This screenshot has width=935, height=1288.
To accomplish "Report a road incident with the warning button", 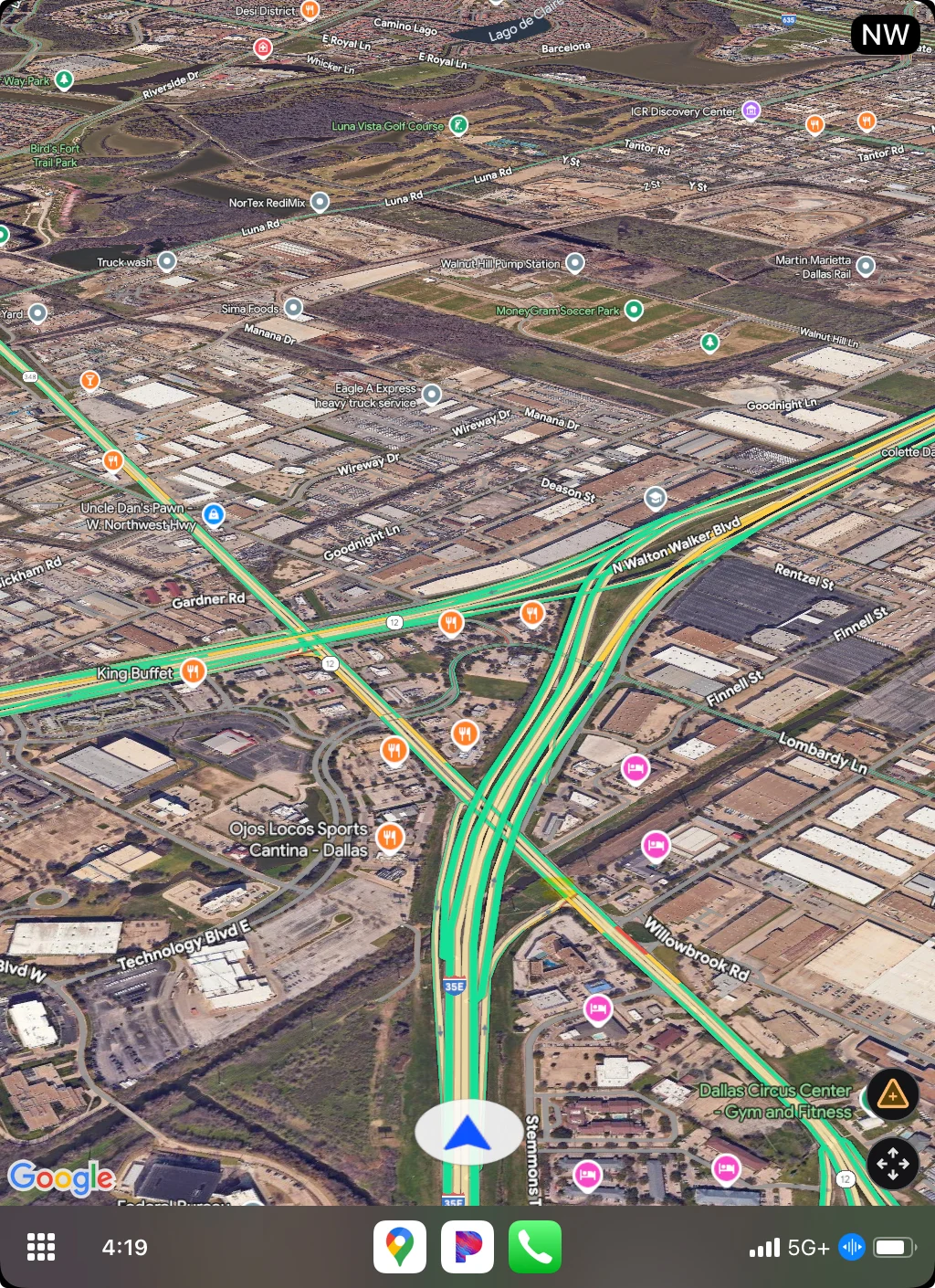I will [x=892, y=1094].
